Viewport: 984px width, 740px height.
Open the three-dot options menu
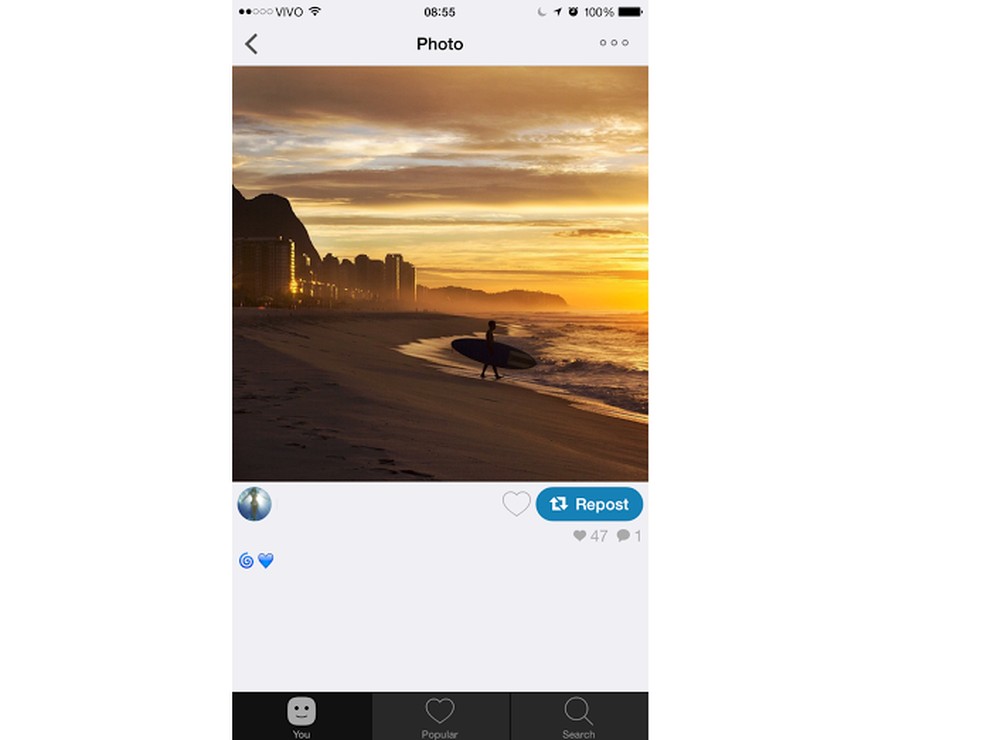[614, 43]
